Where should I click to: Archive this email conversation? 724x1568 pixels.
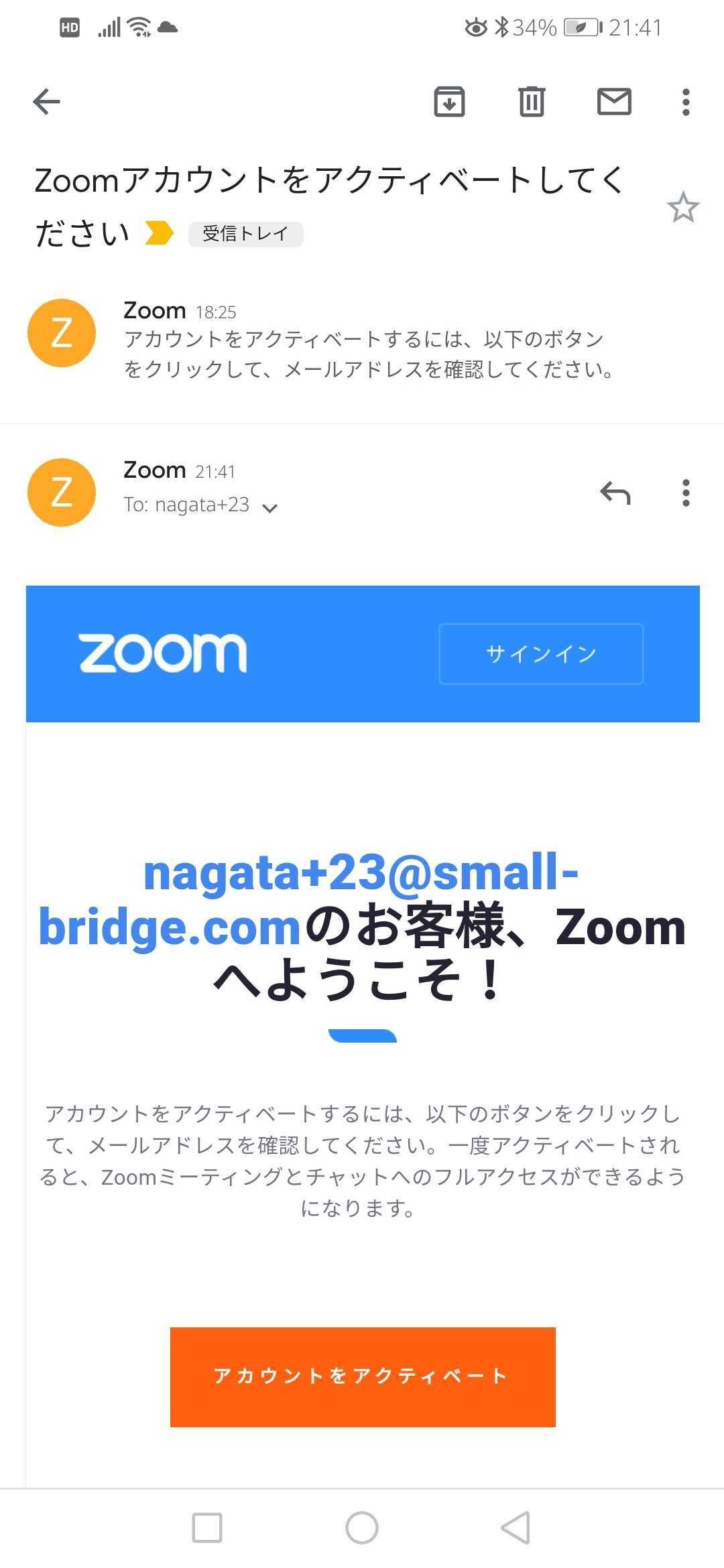pyautogui.click(x=449, y=102)
